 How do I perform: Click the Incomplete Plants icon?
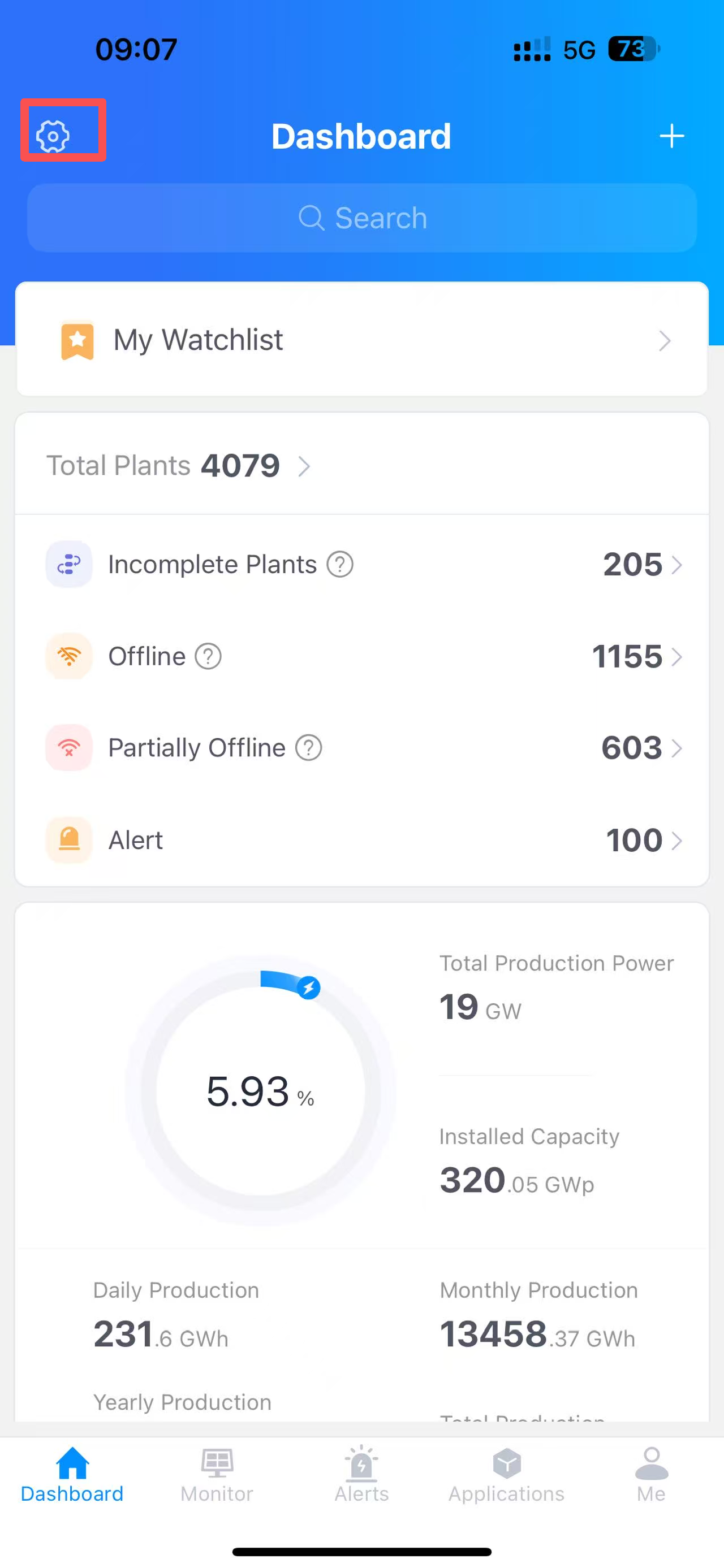(x=68, y=564)
